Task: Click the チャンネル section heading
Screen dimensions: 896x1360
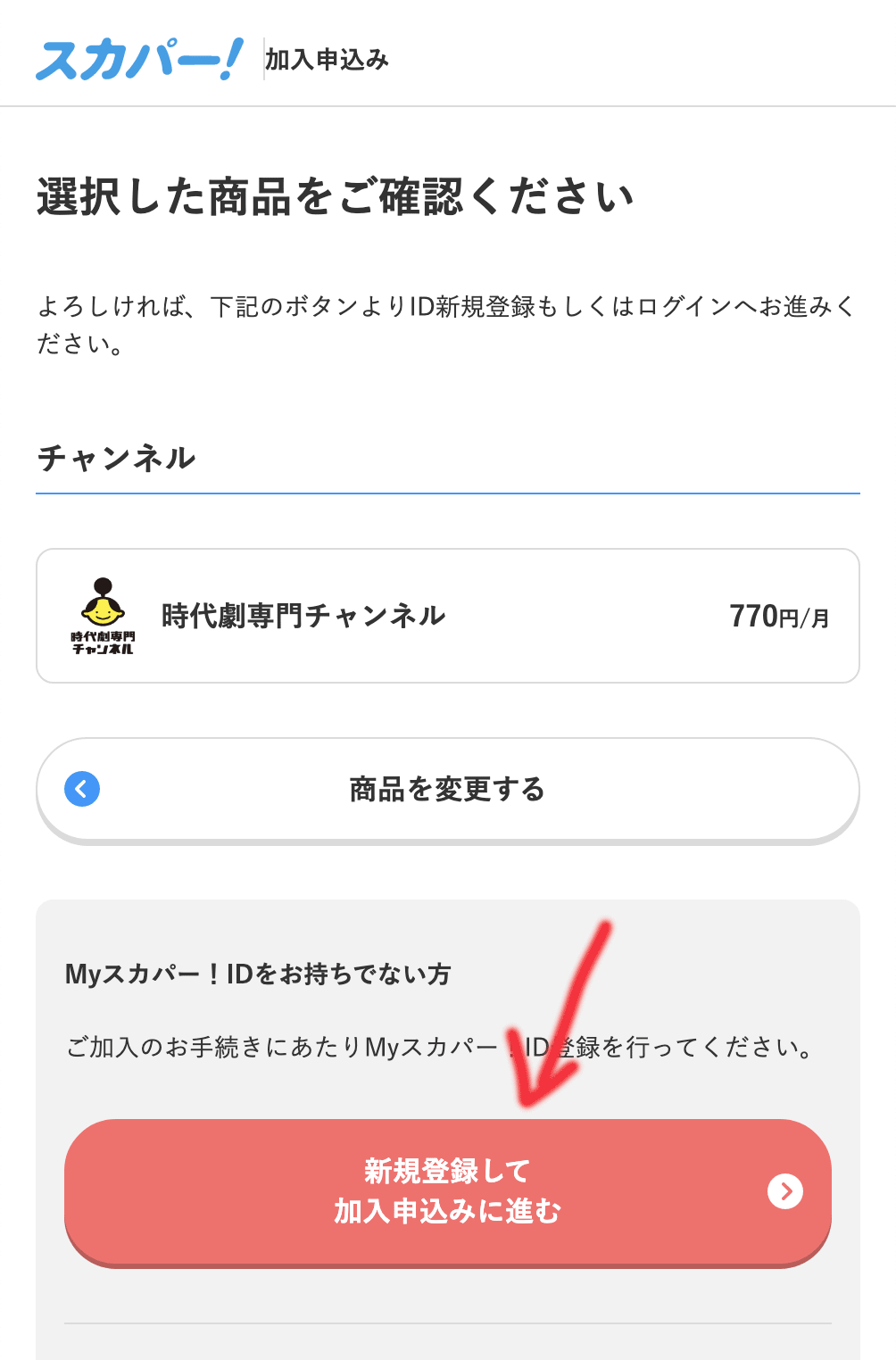Action: coord(116,457)
